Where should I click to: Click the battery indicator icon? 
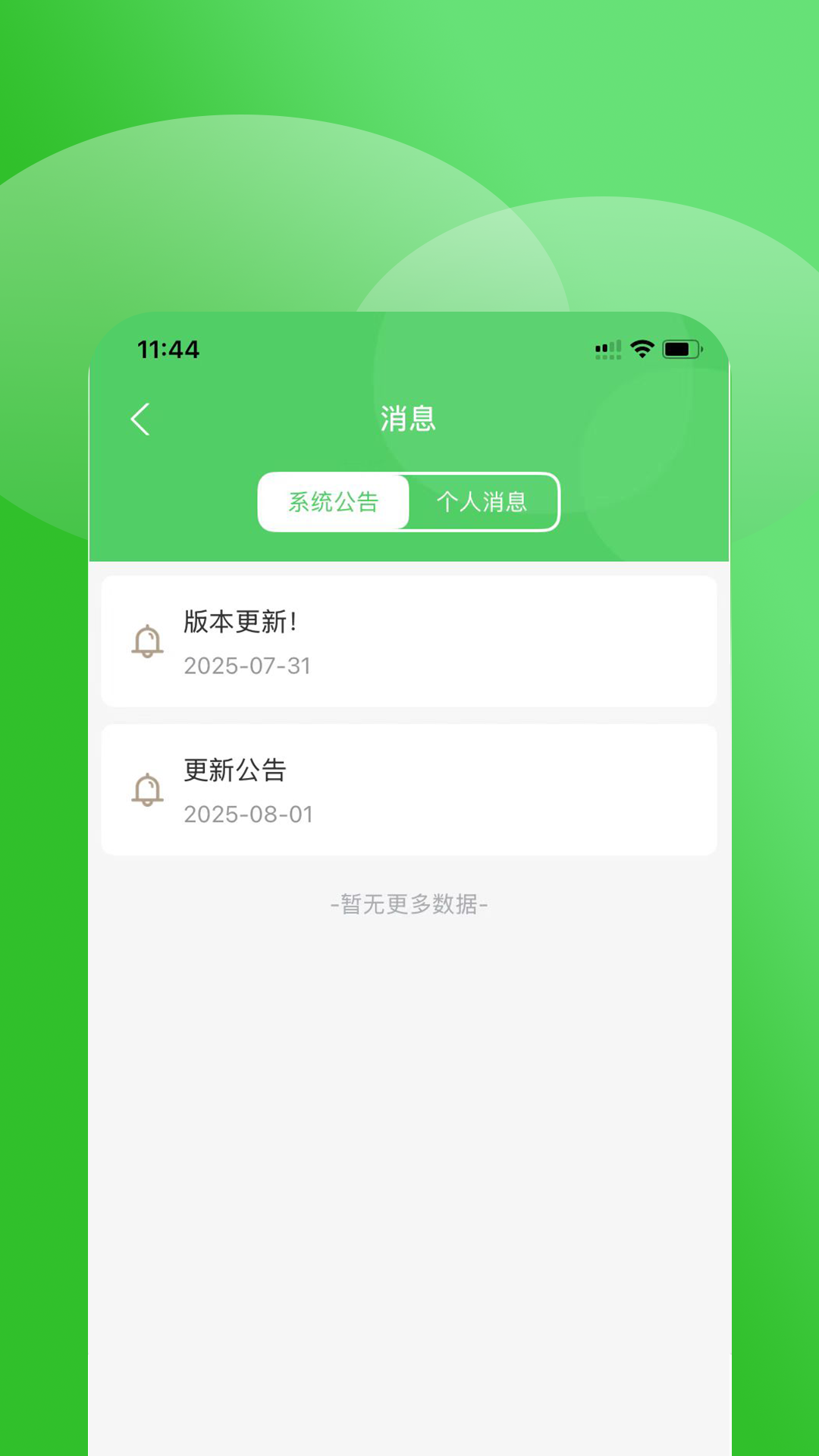point(680,348)
